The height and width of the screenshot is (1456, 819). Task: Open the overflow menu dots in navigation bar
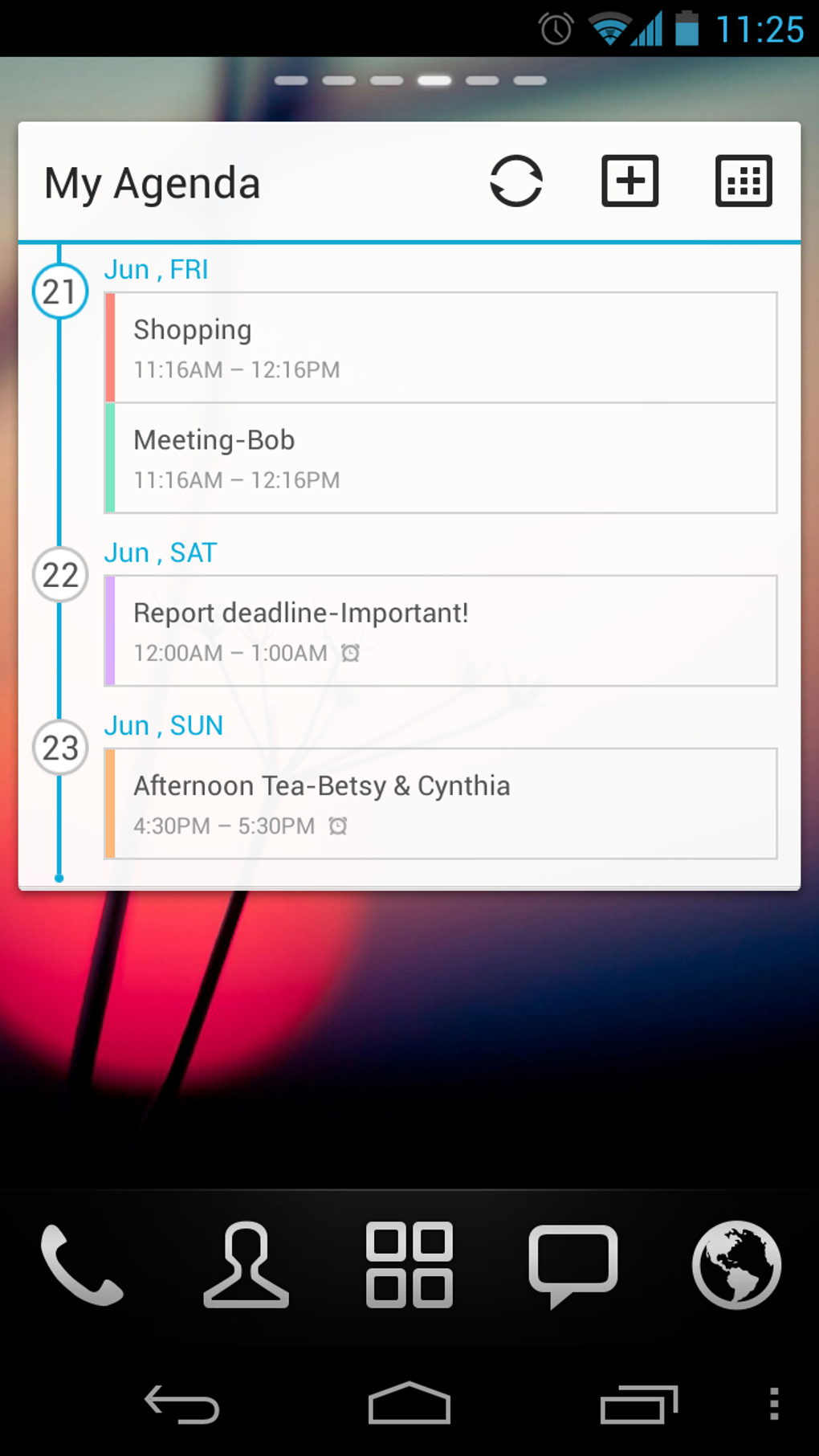[x=773, y=1404]
